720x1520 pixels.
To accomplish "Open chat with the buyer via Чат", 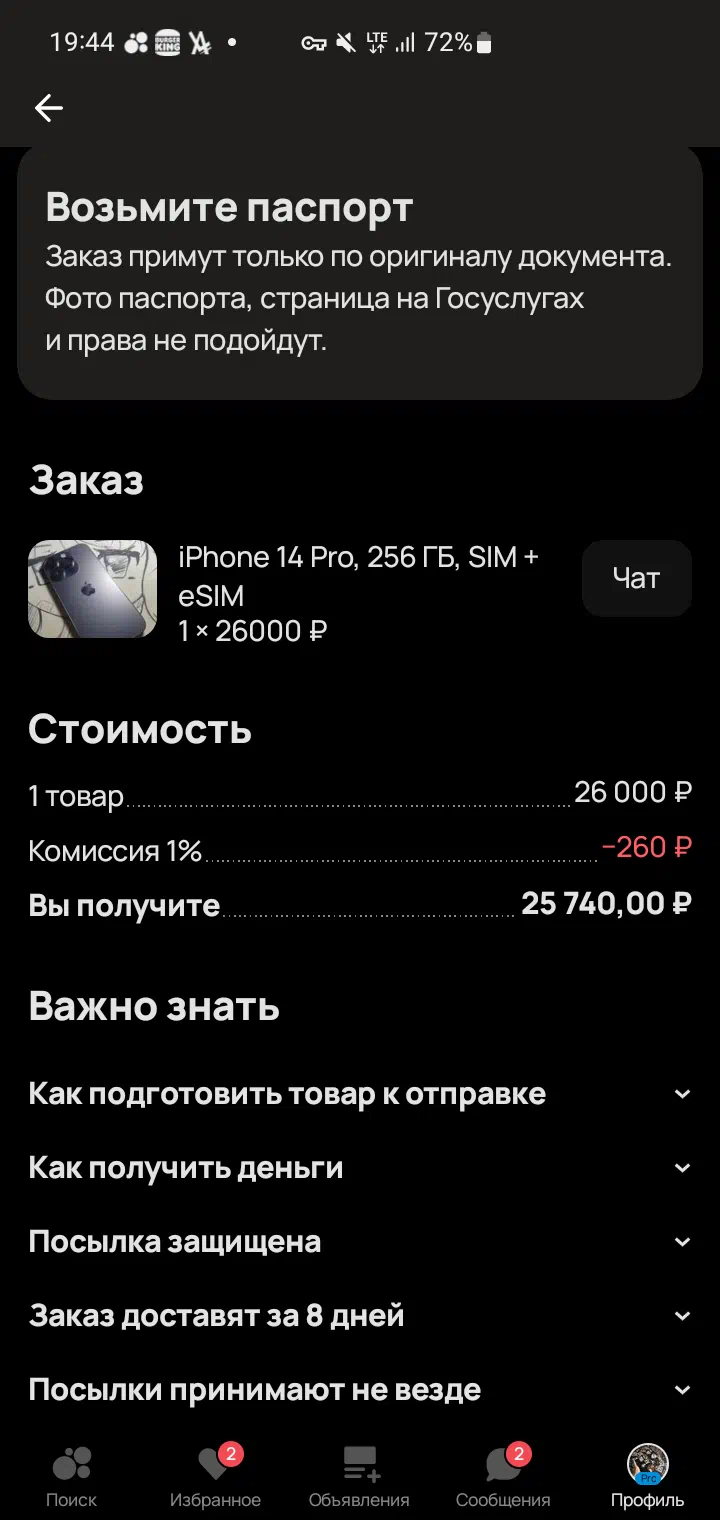I will (636, 578).
